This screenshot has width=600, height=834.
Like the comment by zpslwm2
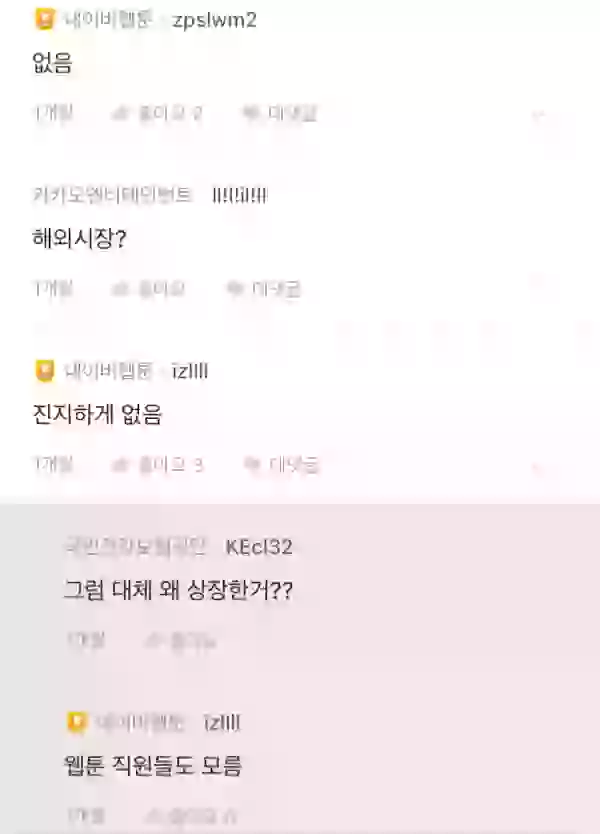[157, 114]
